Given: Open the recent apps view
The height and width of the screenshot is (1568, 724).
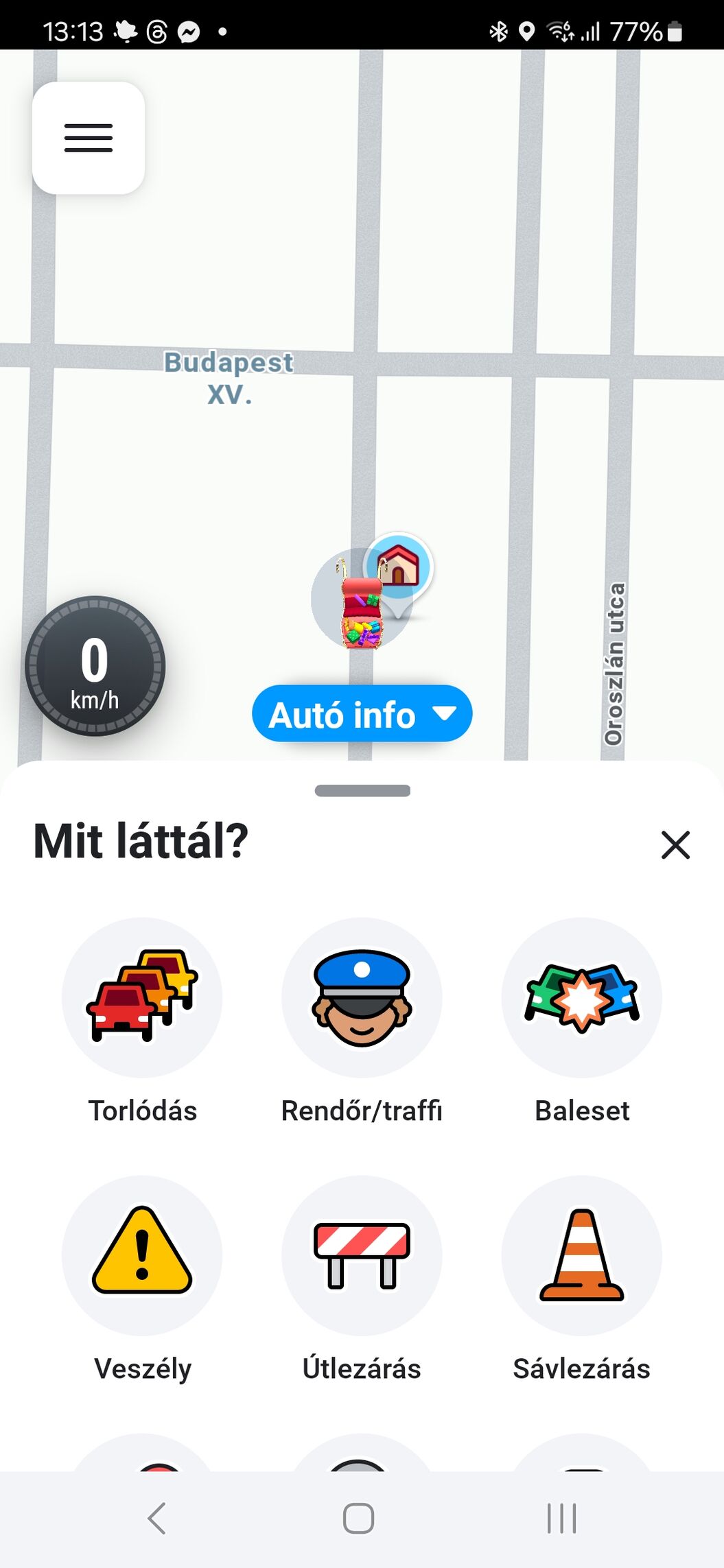Looking at the screenshot, I should (561, 1519).
